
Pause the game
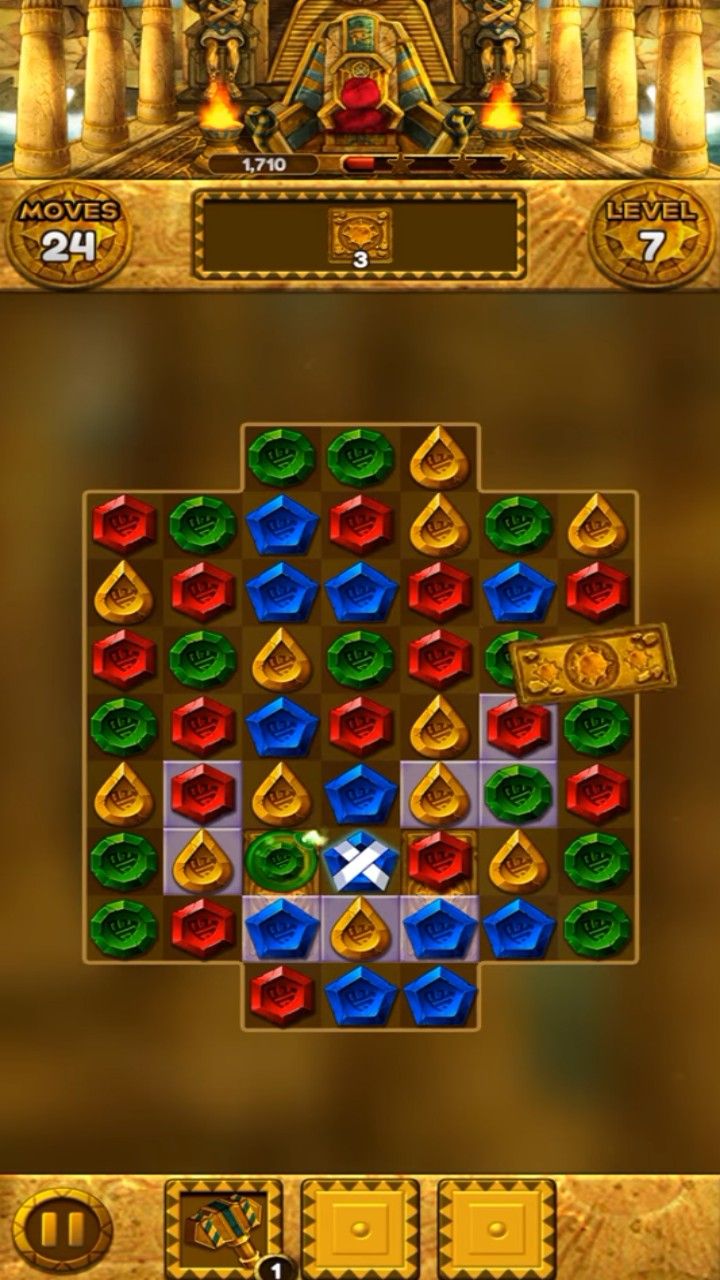[x=62, y=1229]
